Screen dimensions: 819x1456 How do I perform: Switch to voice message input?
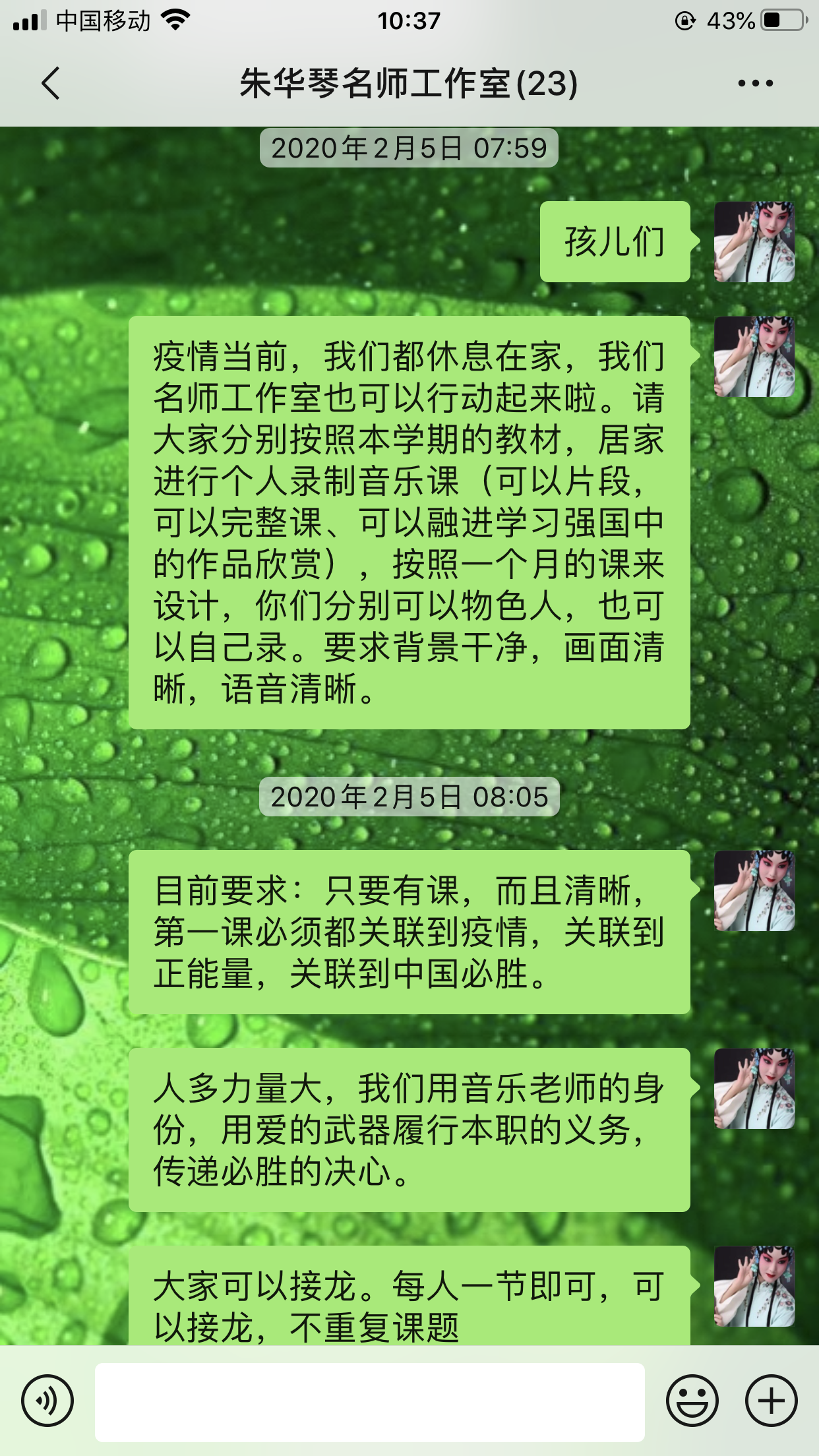pyautogui.click(x=47, y=1401)
